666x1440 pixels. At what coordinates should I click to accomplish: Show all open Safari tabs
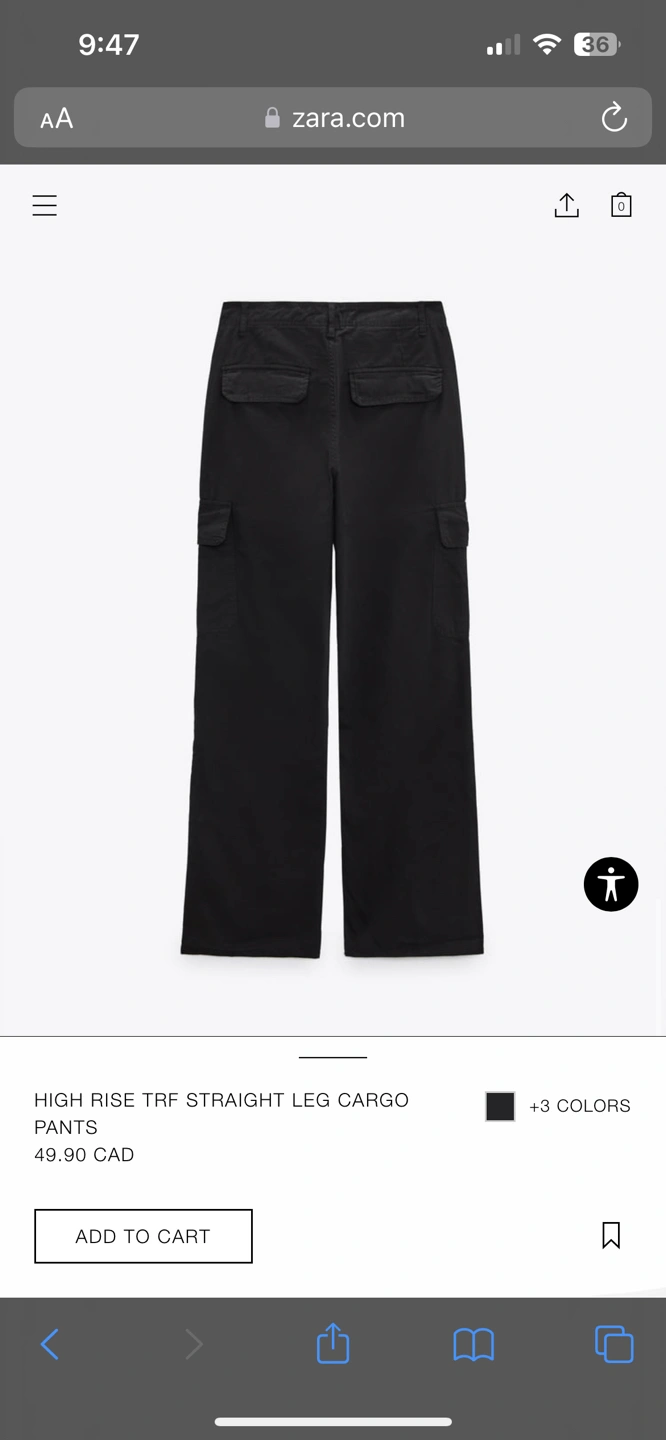coord(614,1344)
